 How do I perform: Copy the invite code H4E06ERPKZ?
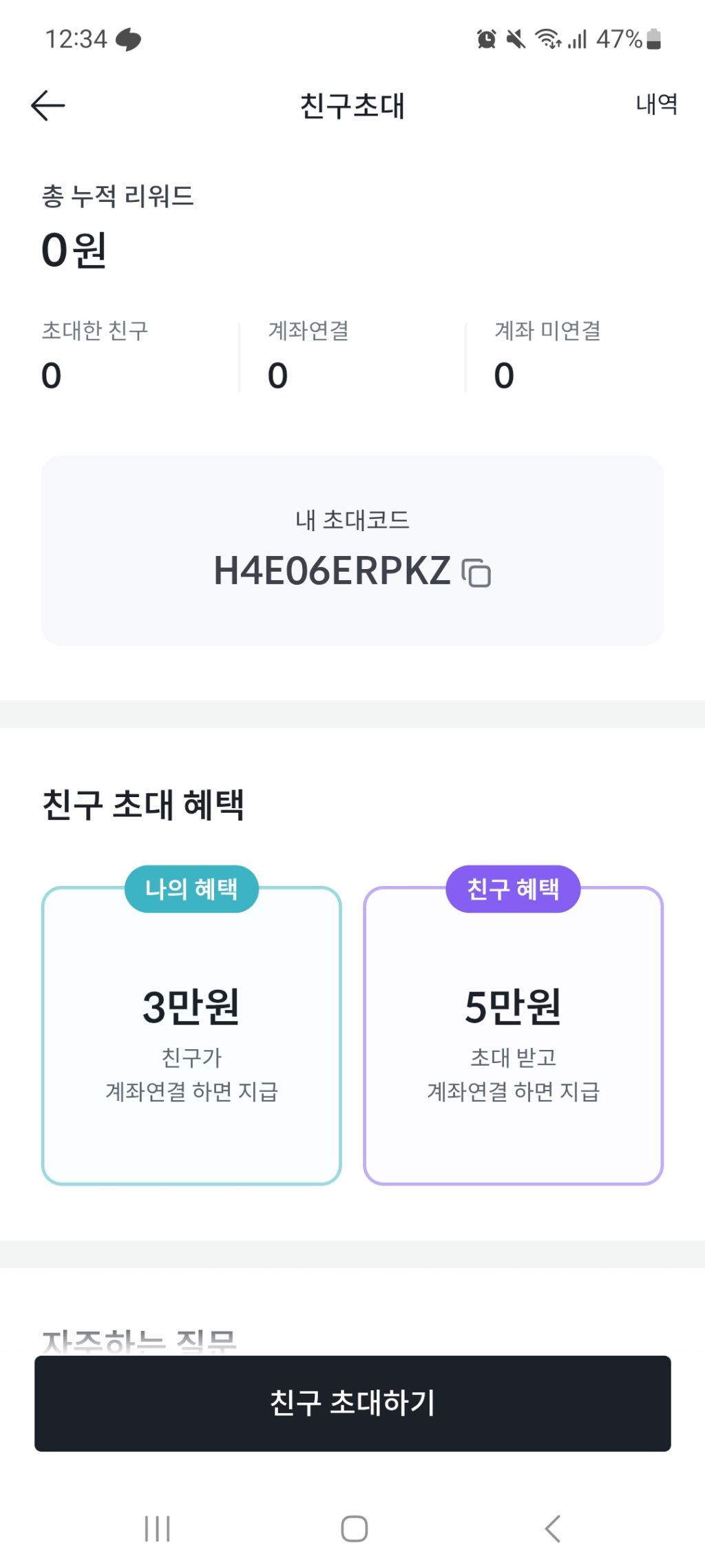tap(478, 572)
